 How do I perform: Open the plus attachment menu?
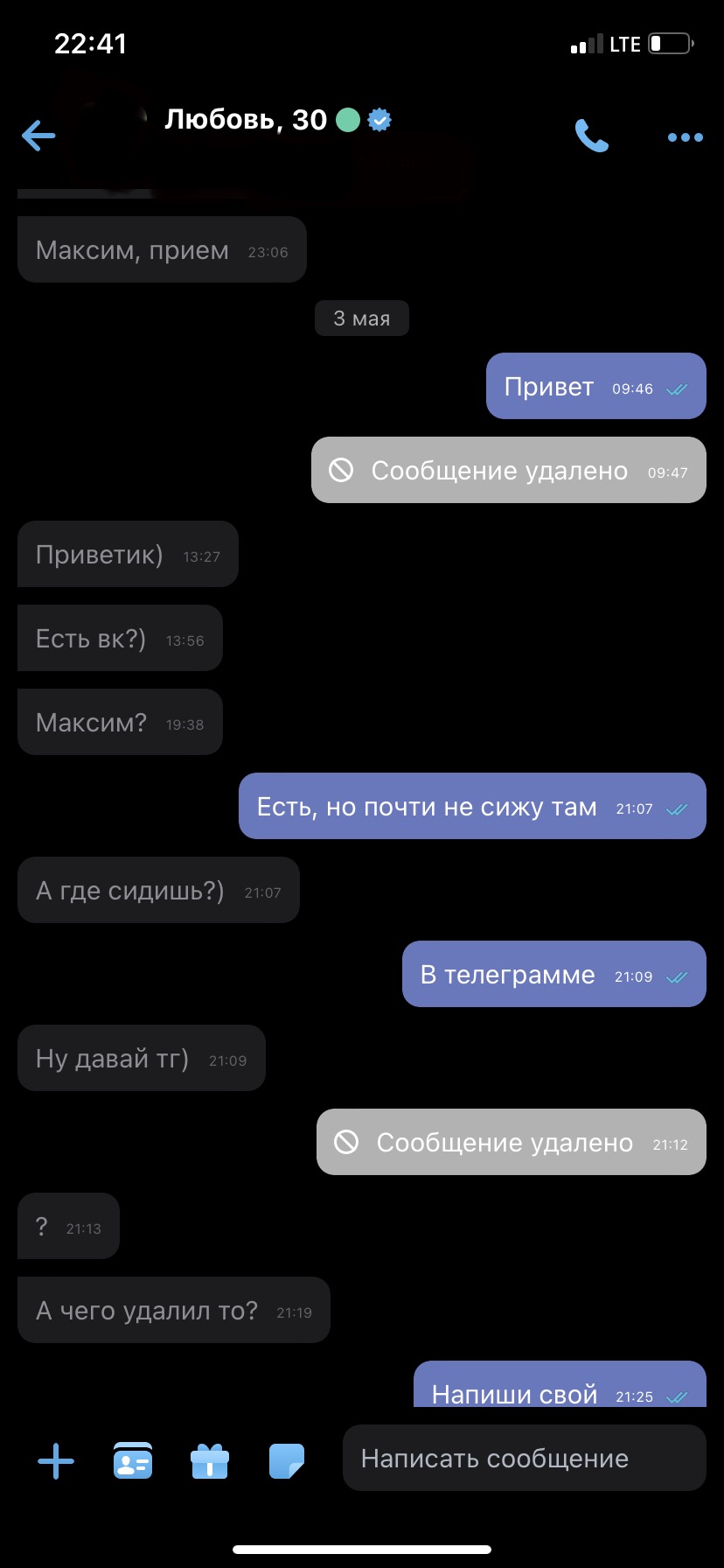click(56, 1460)
